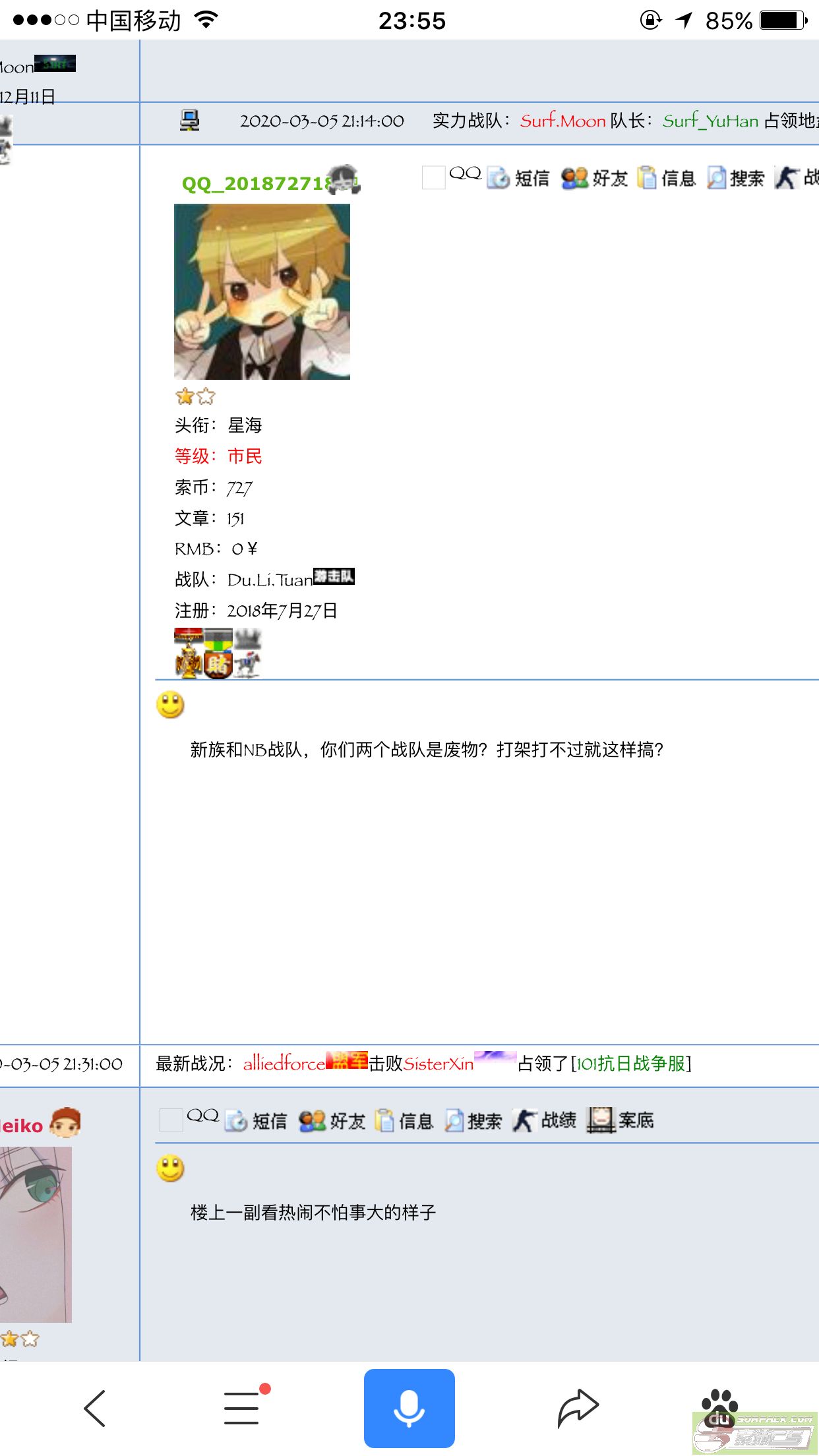Send 短信 to QQ_201872718
The width and height of the screenshot is (819, 1456).
518,178
